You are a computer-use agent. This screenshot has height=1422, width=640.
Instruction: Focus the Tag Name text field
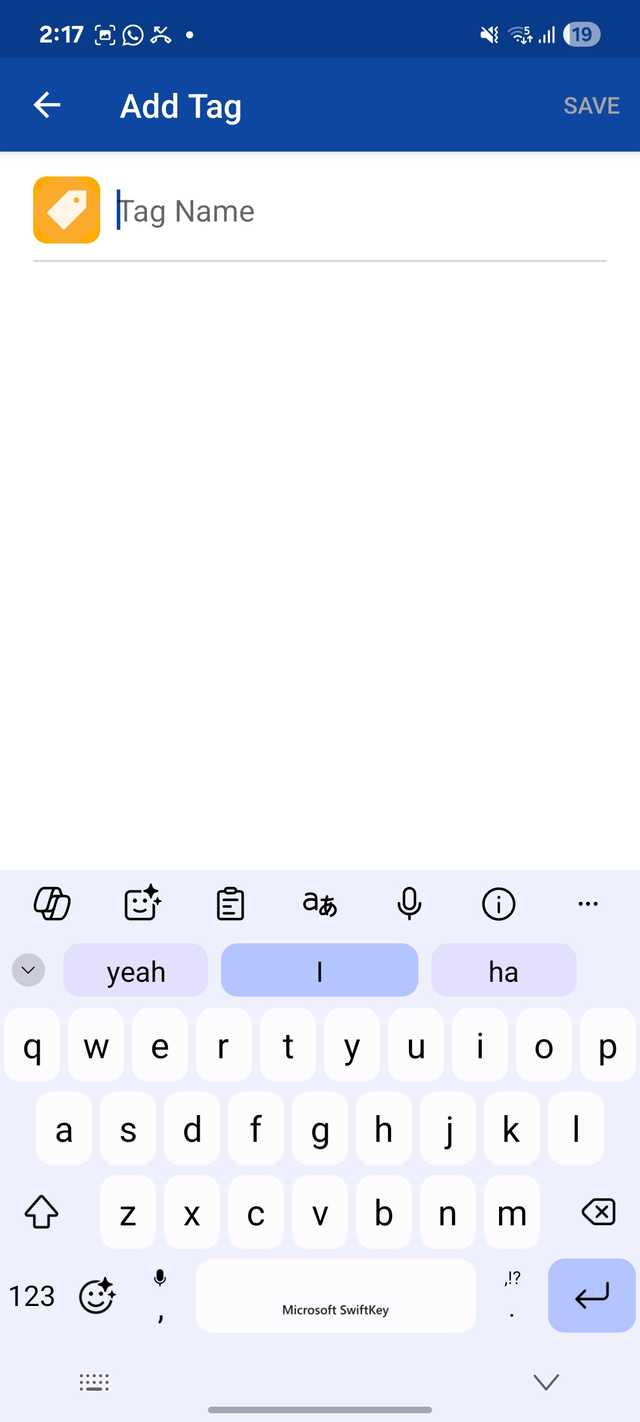point(360,211)
